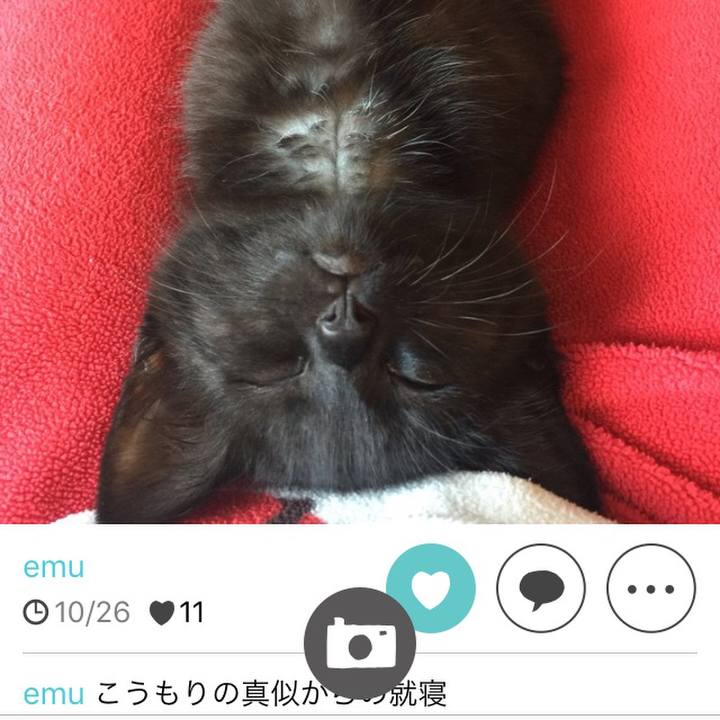Open emu's profile from the post header
Image resolution: width=720 pixels, height=720 pixels.
click(54, 567)
